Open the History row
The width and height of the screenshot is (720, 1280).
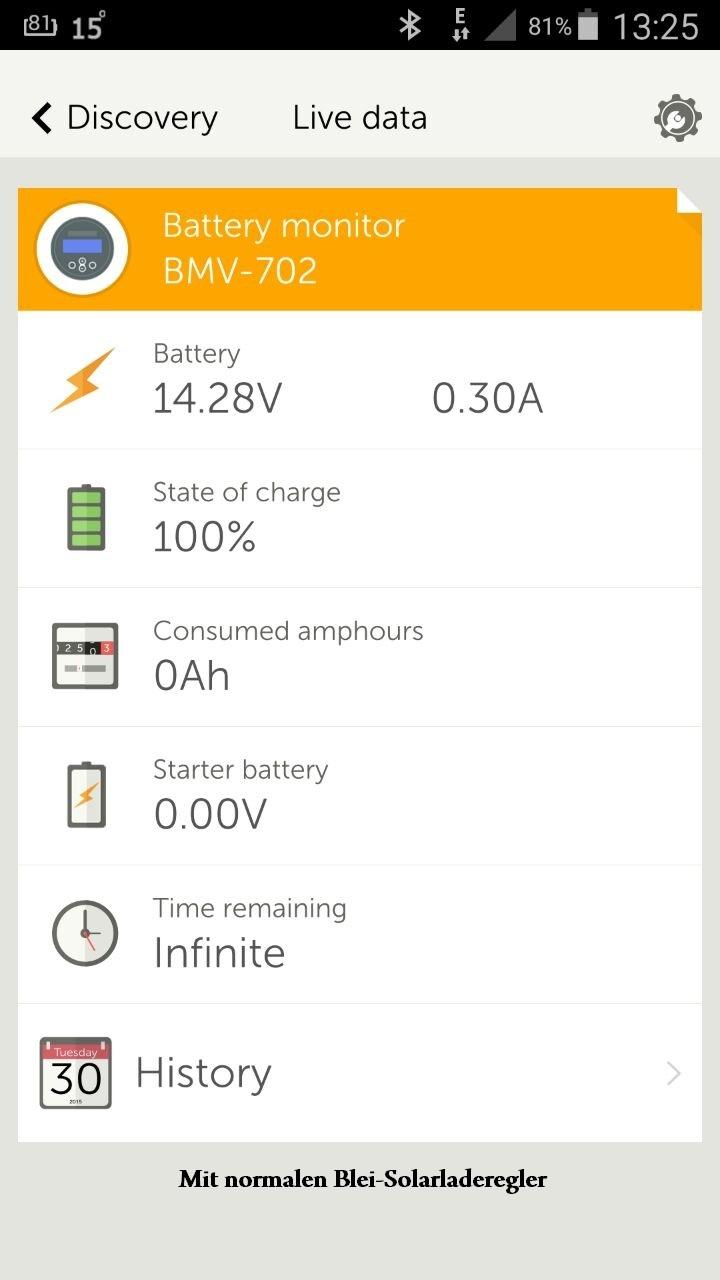(x=360, y=1073)
